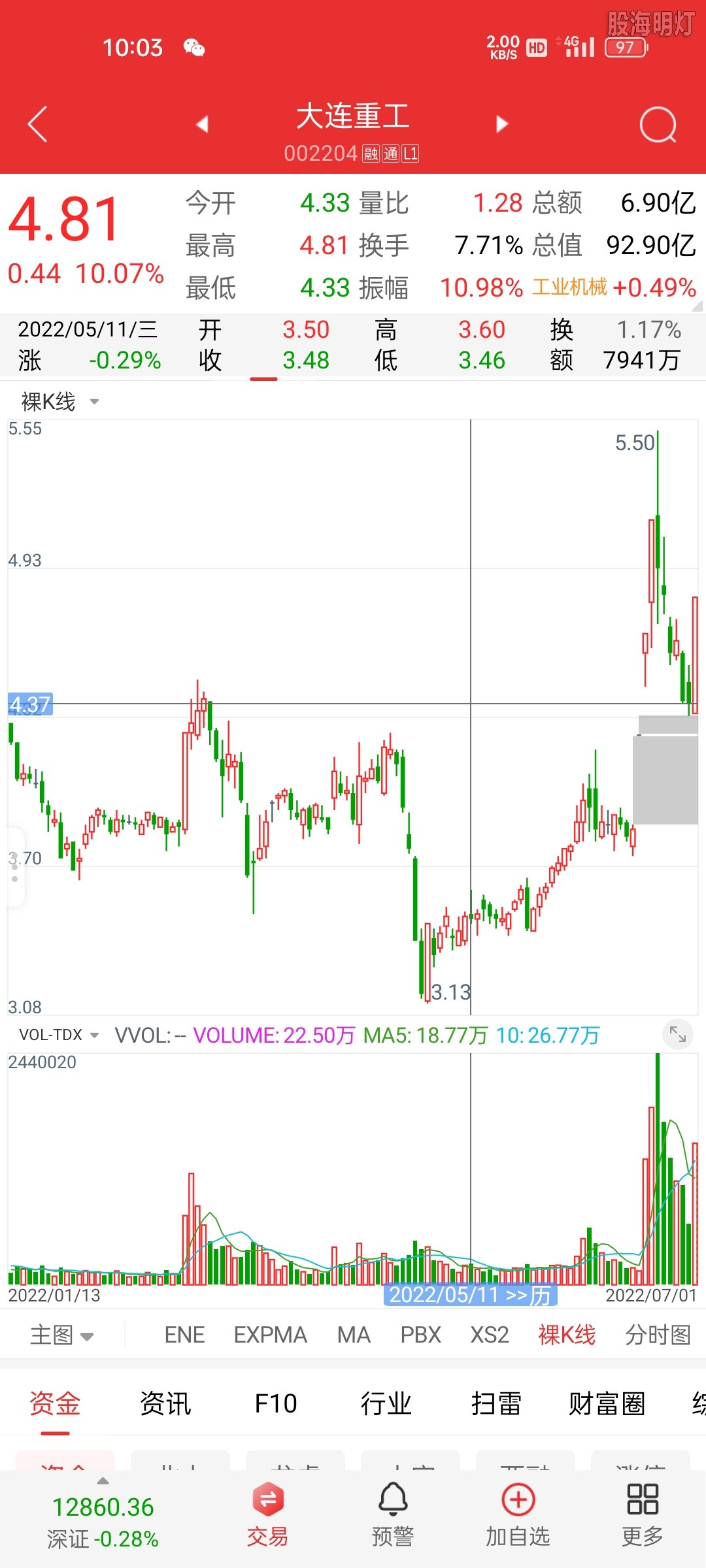The image size is (706, 1568).
Task: Open the 资讯 tab
Action: coord(165,1403)
